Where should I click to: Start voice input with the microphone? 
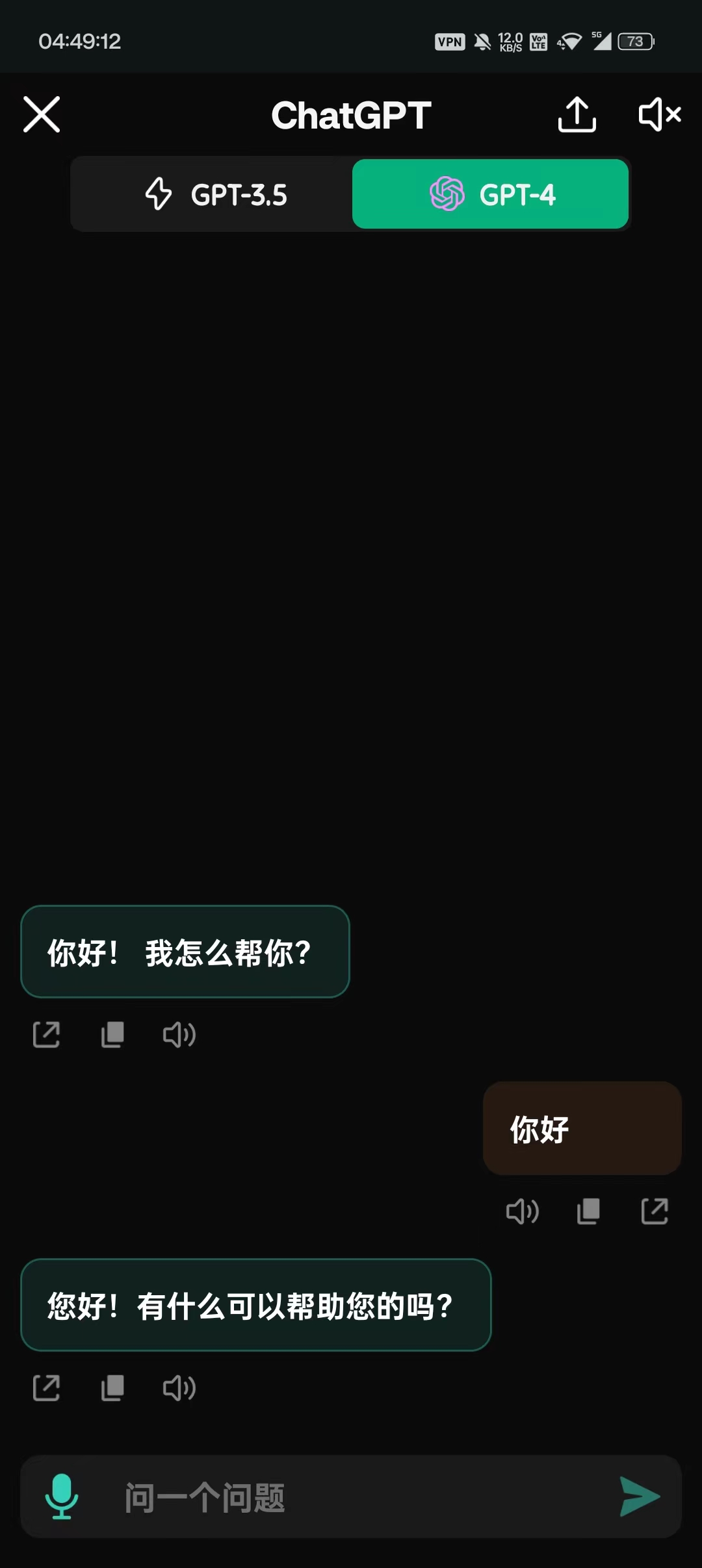point(62,1497)
